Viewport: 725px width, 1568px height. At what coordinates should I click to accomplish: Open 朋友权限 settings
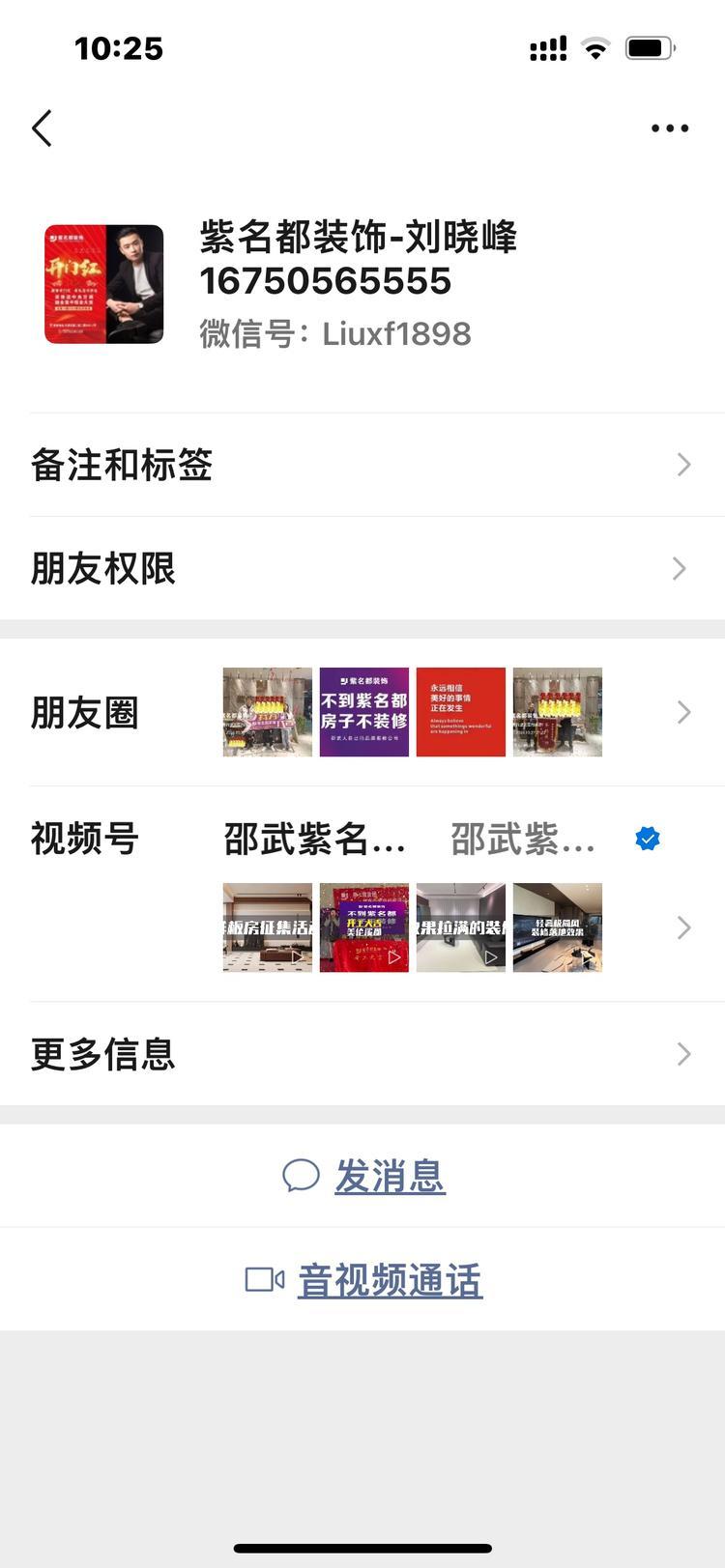pos(362,568)
